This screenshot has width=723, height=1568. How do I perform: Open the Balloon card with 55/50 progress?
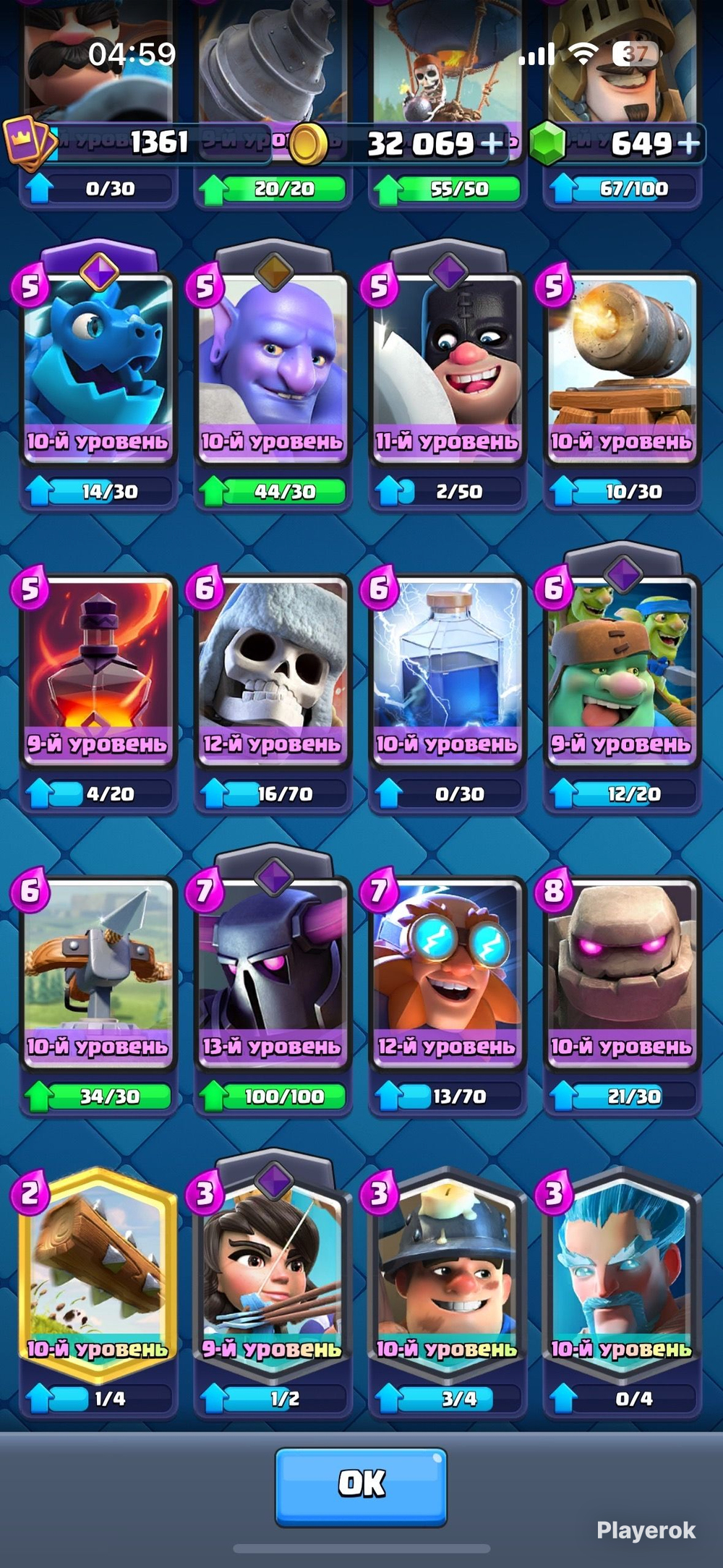tap(448, 80)
